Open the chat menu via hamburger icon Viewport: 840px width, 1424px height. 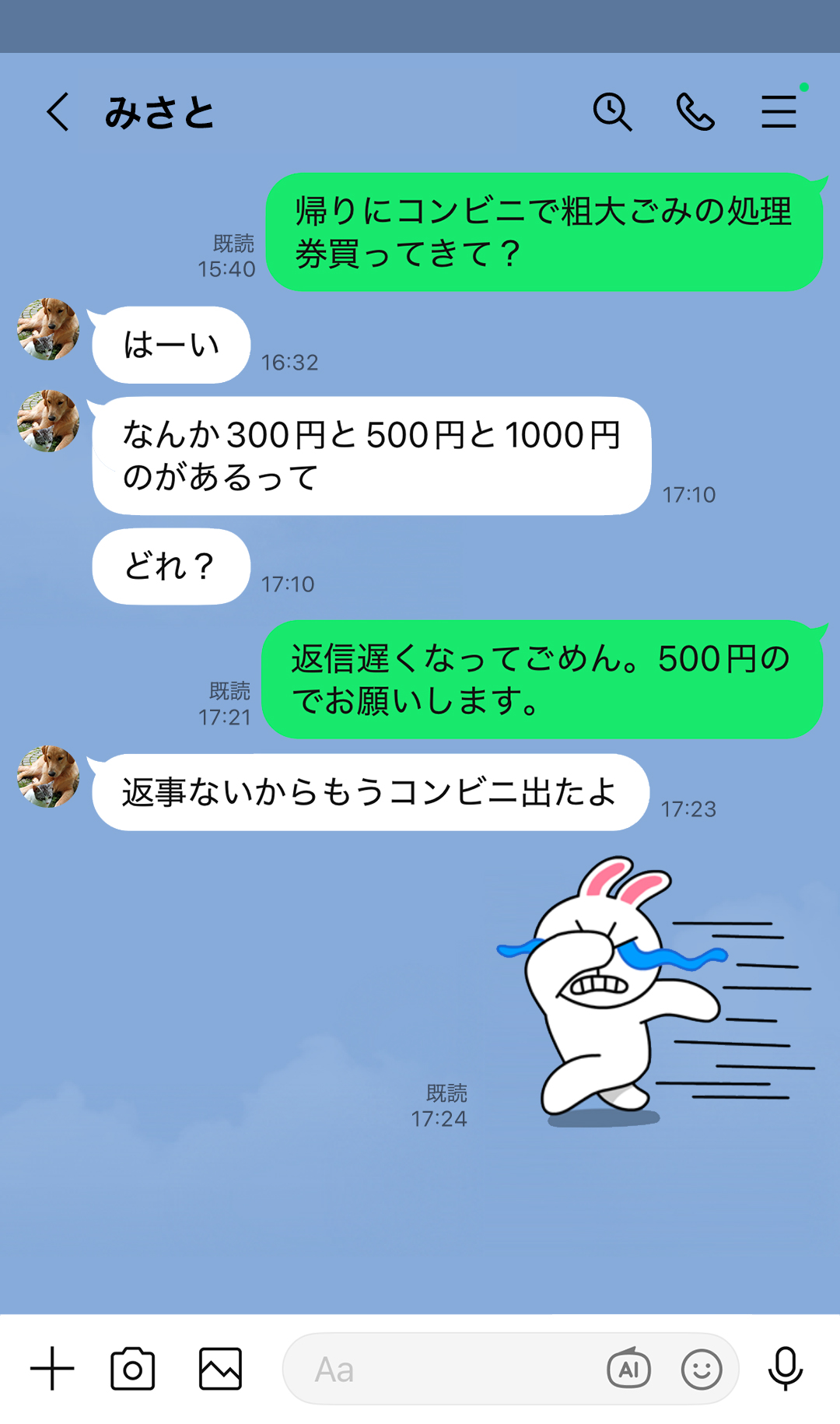coord(778,114)
